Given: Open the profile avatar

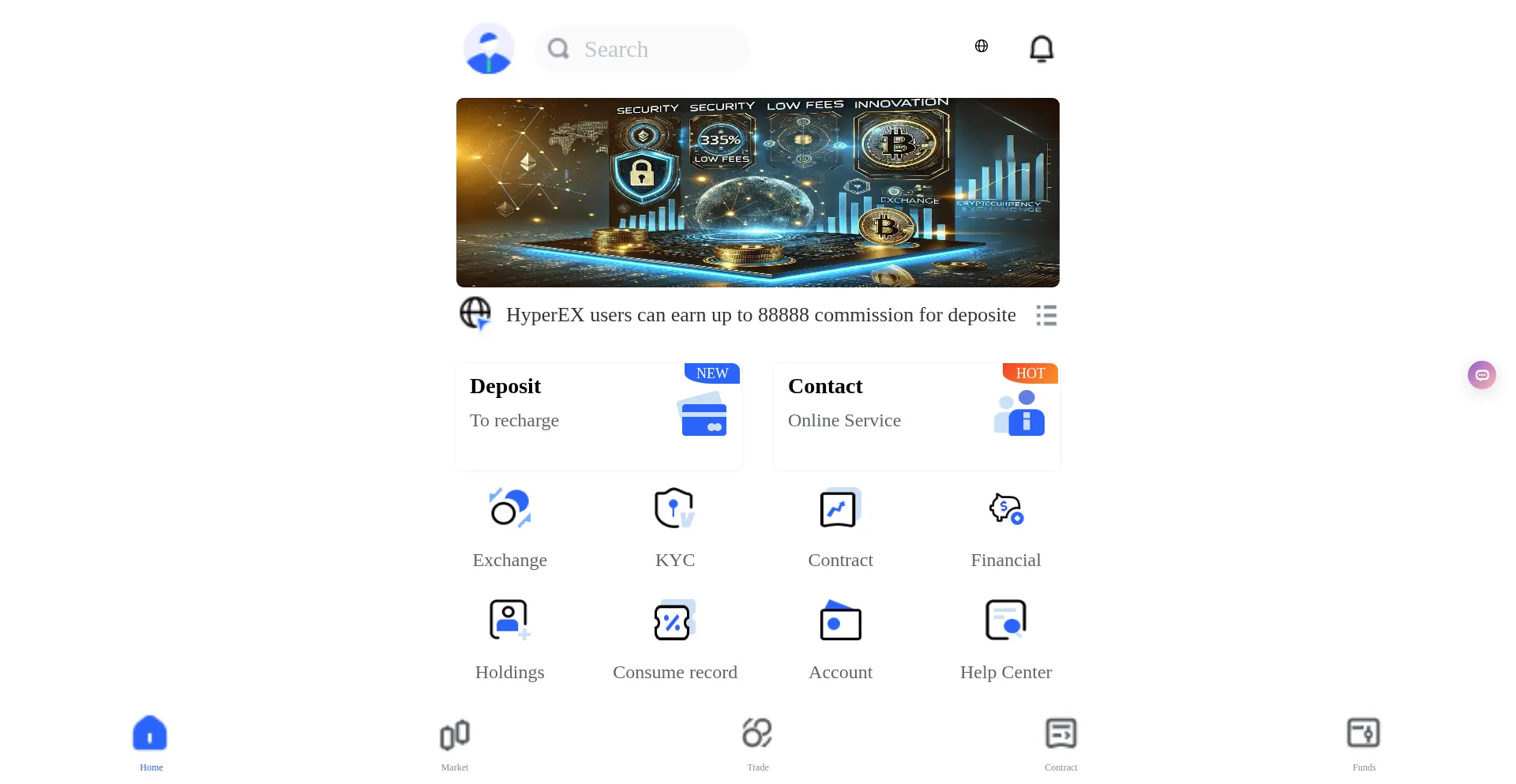Looking at the screenshot, I should point(489,49).
